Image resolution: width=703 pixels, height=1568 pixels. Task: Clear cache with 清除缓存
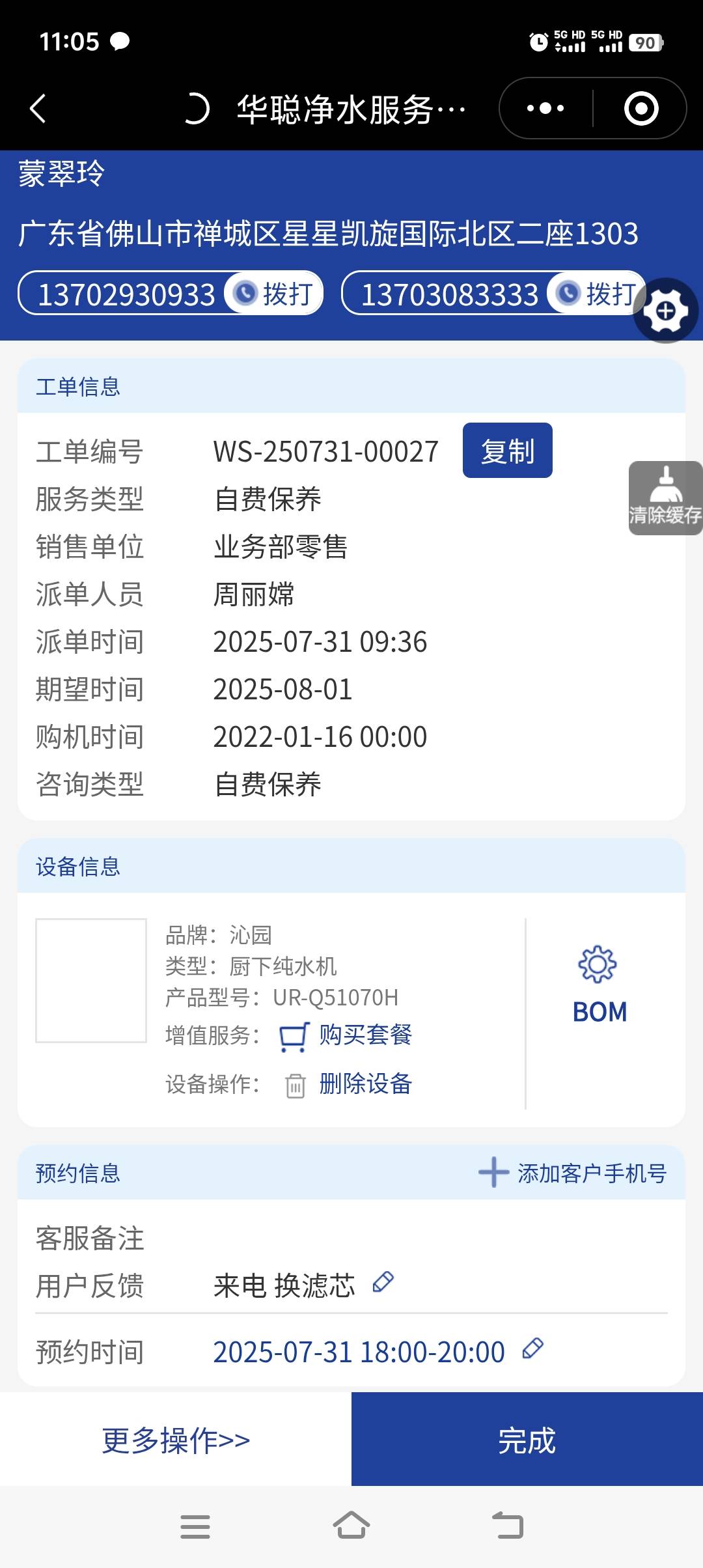pyautogui.click(x=665, y=498)
